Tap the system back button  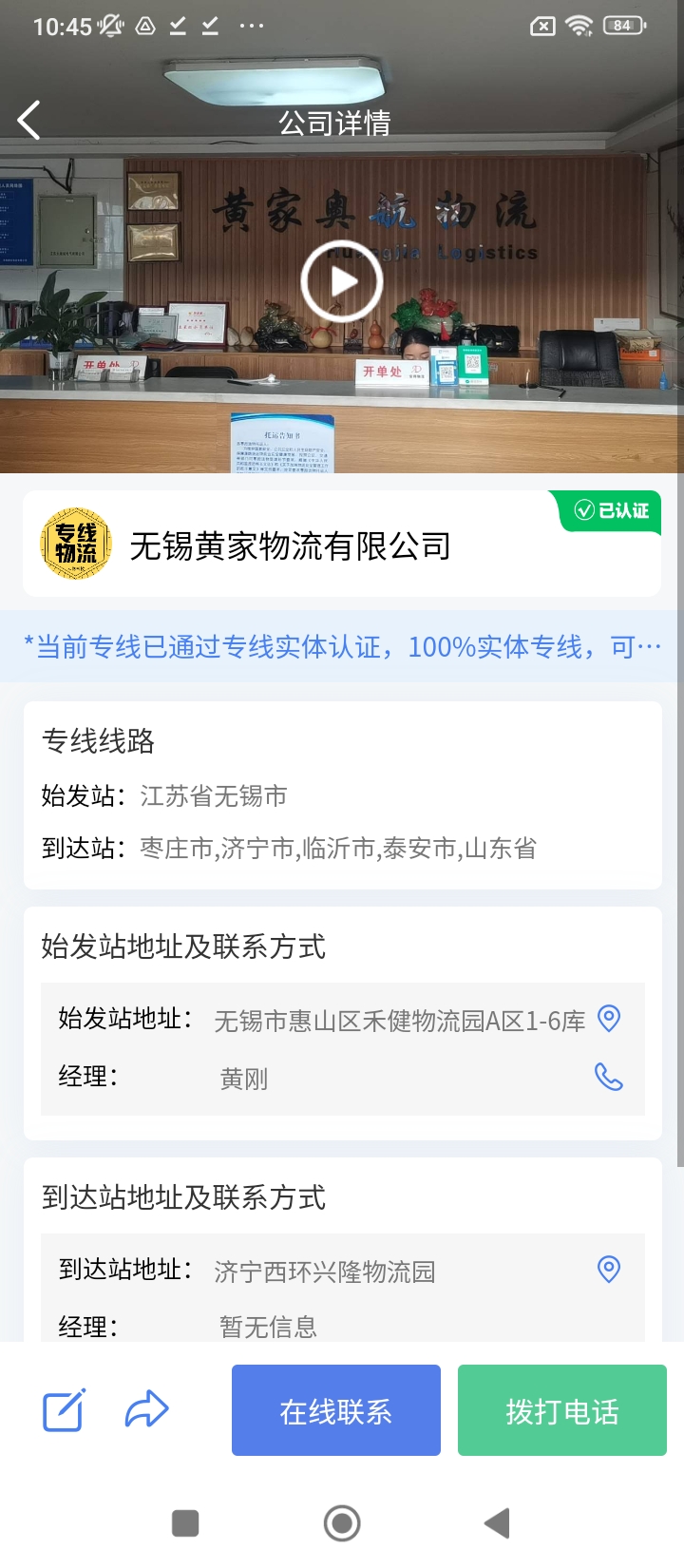(497, 1523)
